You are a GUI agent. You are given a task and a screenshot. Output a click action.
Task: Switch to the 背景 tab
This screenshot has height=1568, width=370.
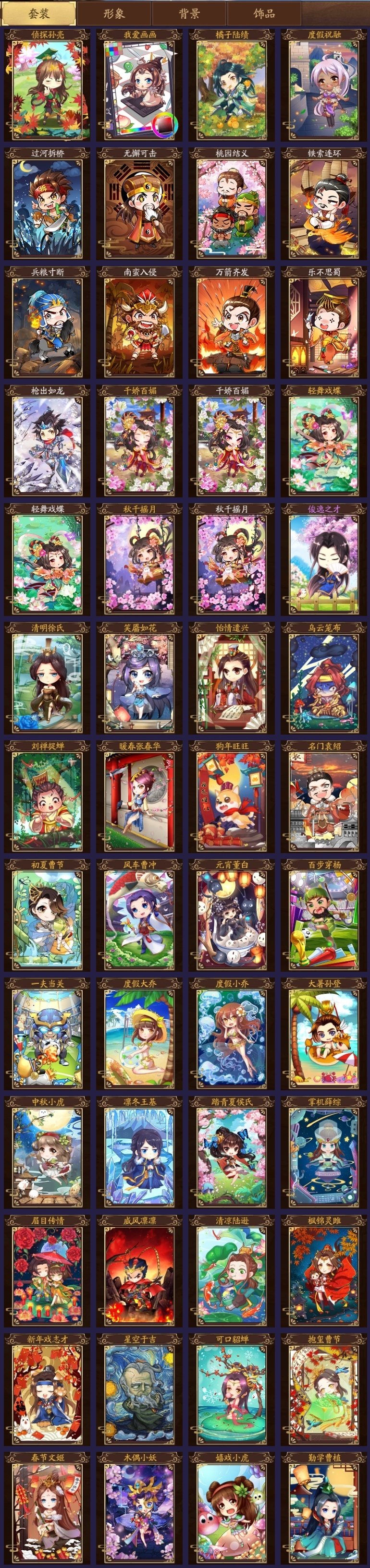[x=189, y=13]
